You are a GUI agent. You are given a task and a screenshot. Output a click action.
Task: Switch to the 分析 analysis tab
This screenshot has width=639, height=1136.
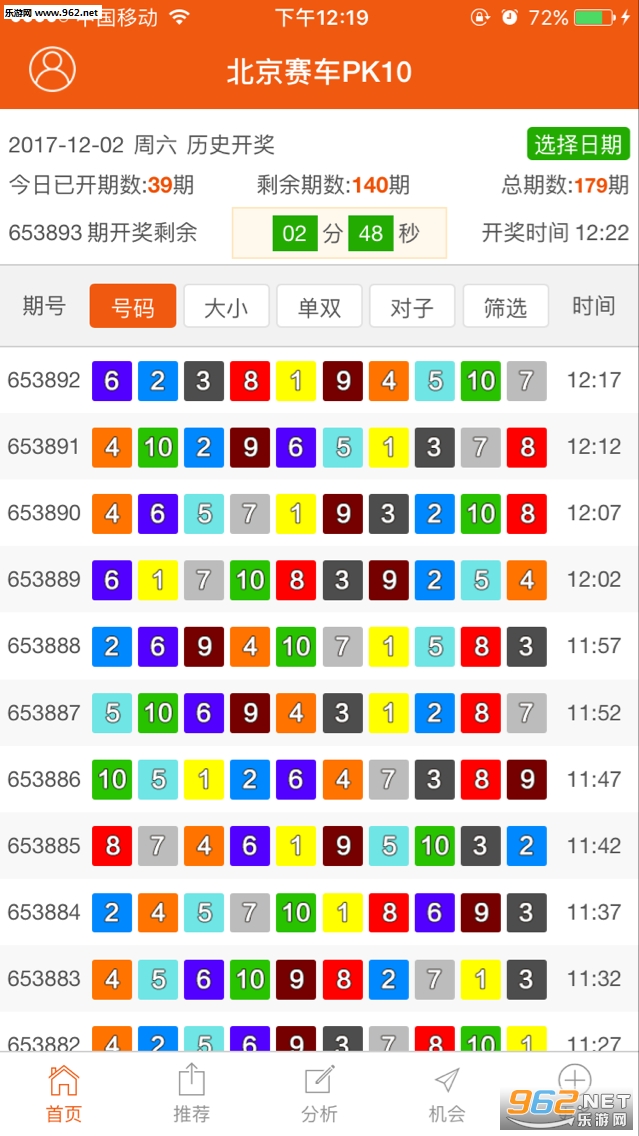coord(319,1093)
